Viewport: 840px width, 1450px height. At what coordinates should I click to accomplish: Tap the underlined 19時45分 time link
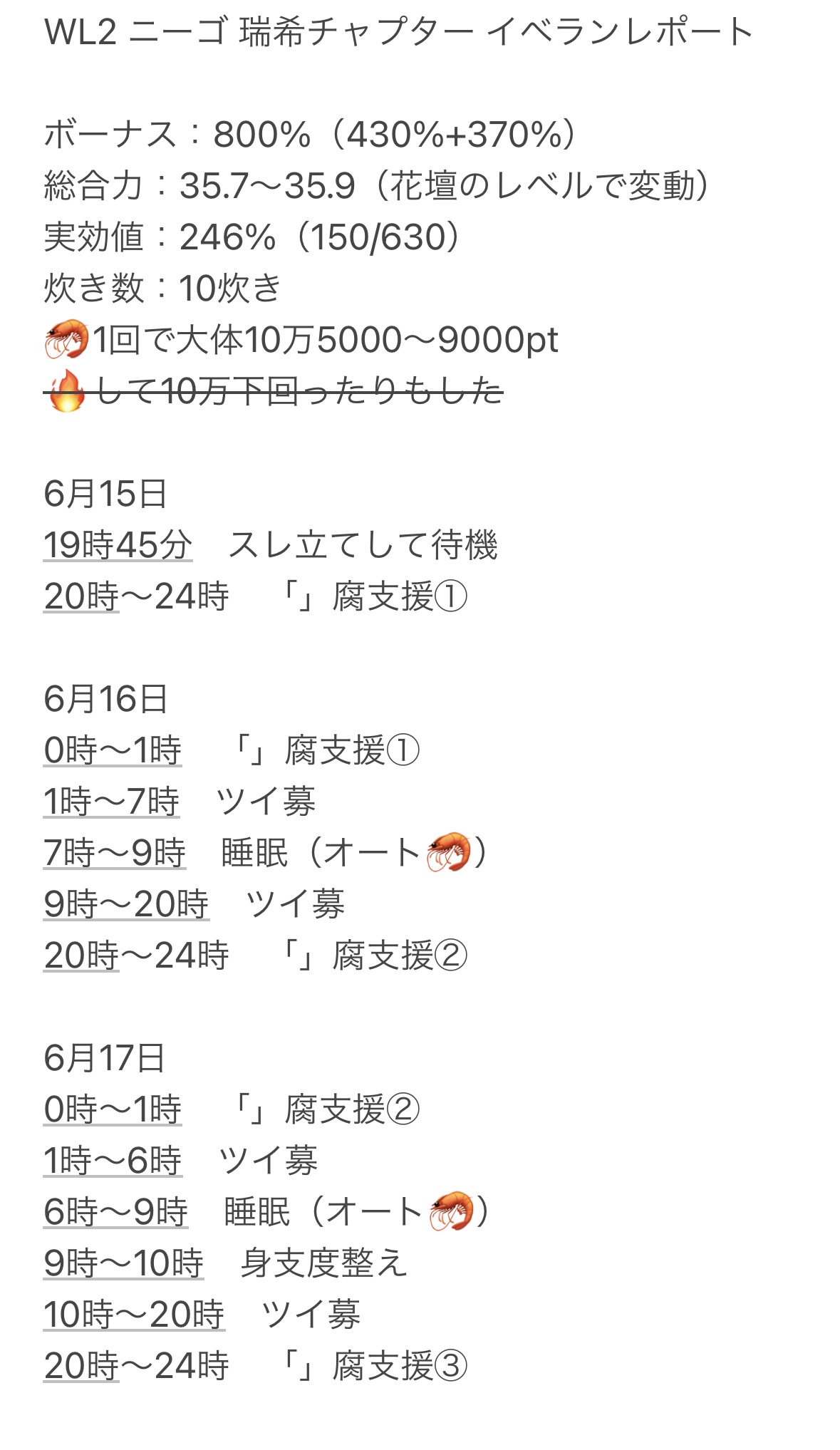pyautogui.click(x=118, y=546)
